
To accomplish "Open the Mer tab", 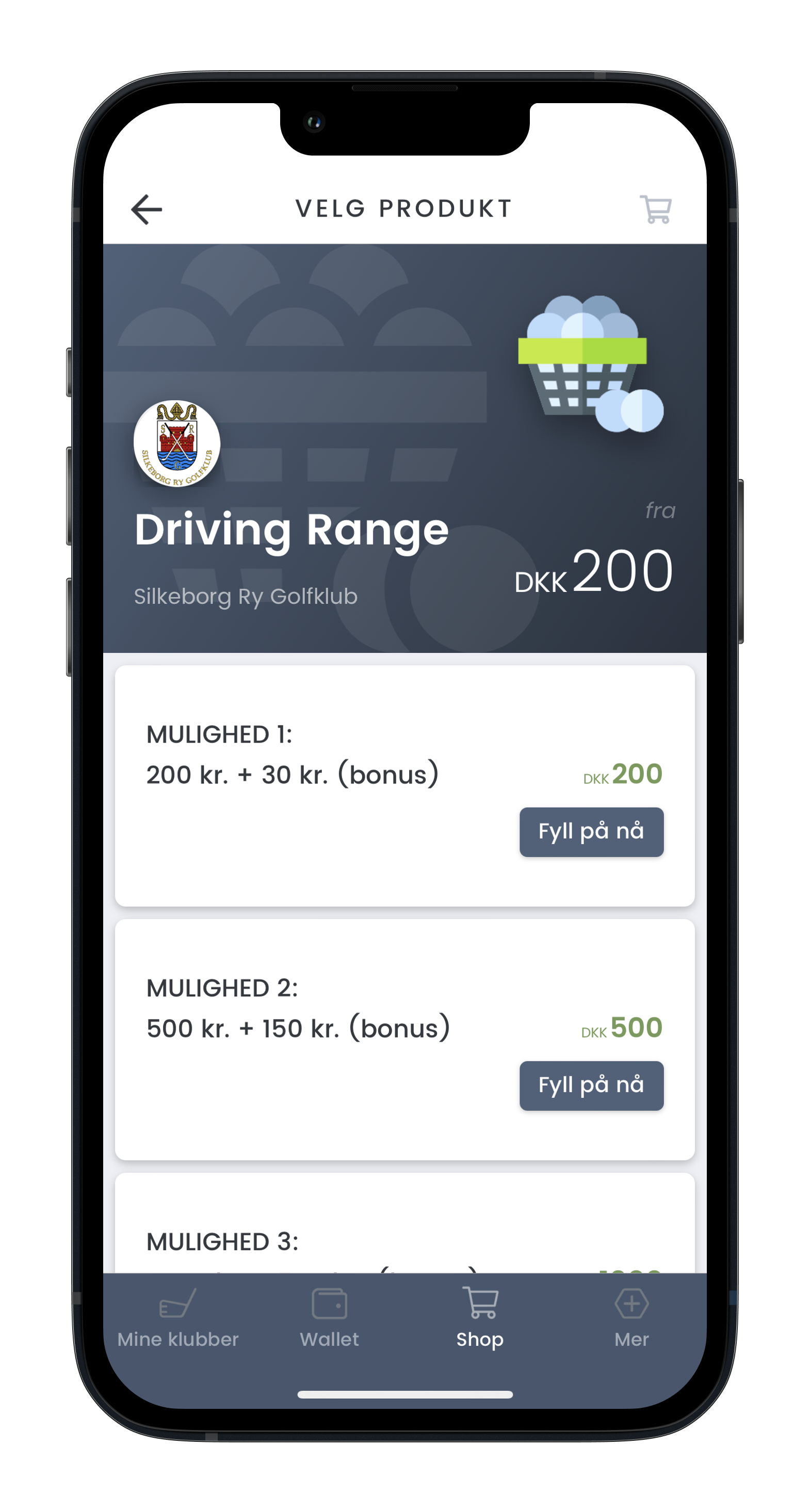I will (x=631, y=1318).
